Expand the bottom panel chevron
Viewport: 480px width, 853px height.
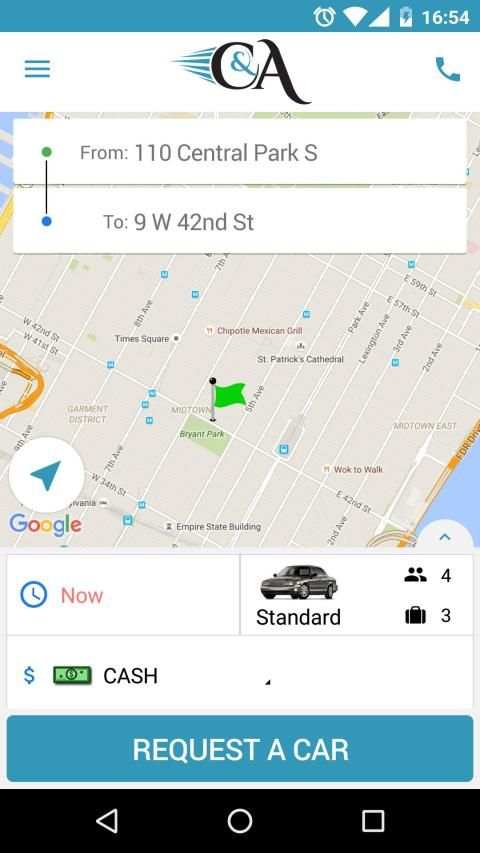click(x=445, y=536)
